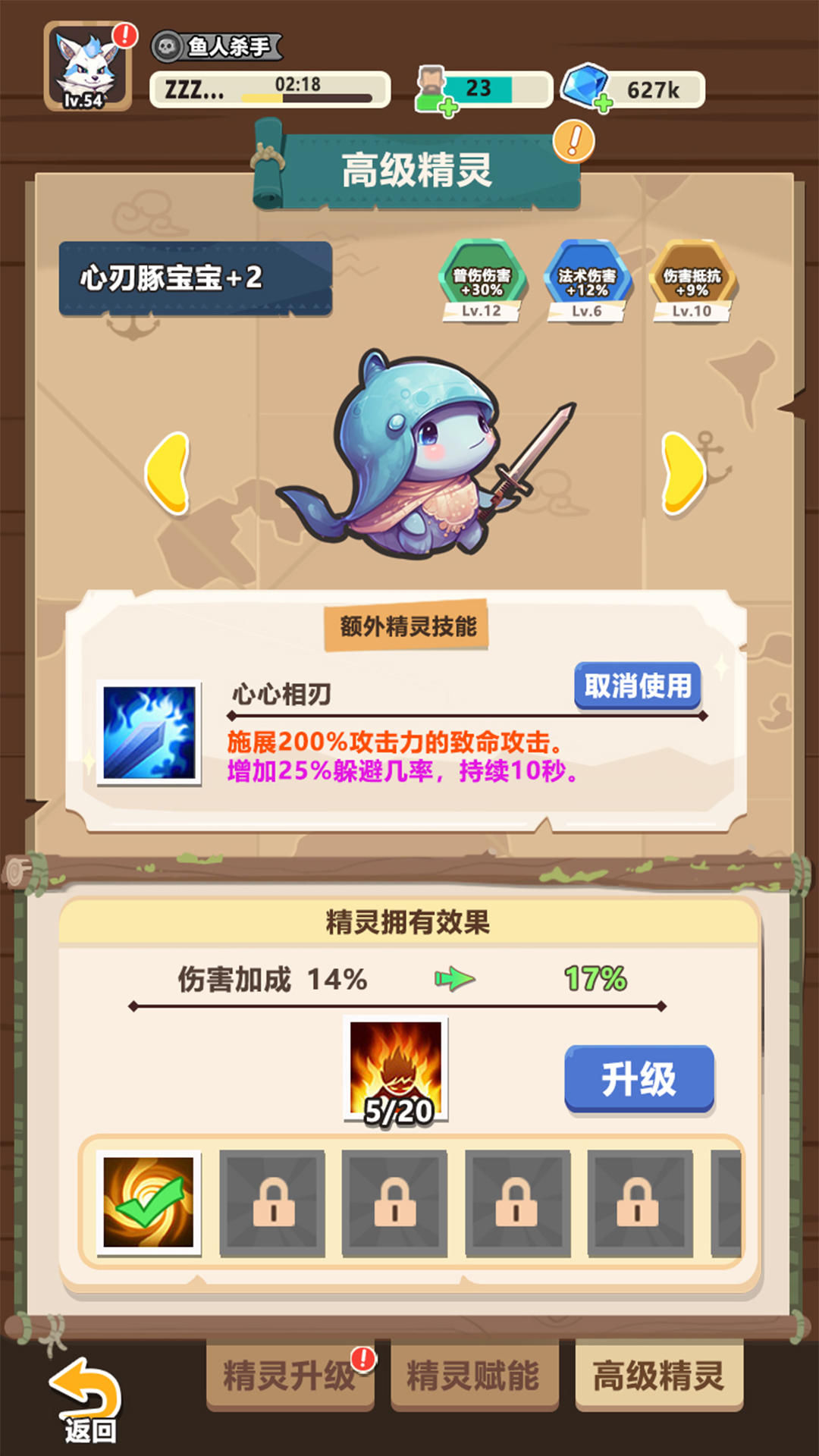View the 伤害抵抗 +9% bonus badge
The image size is (819, 1456).
coord(692,281)
